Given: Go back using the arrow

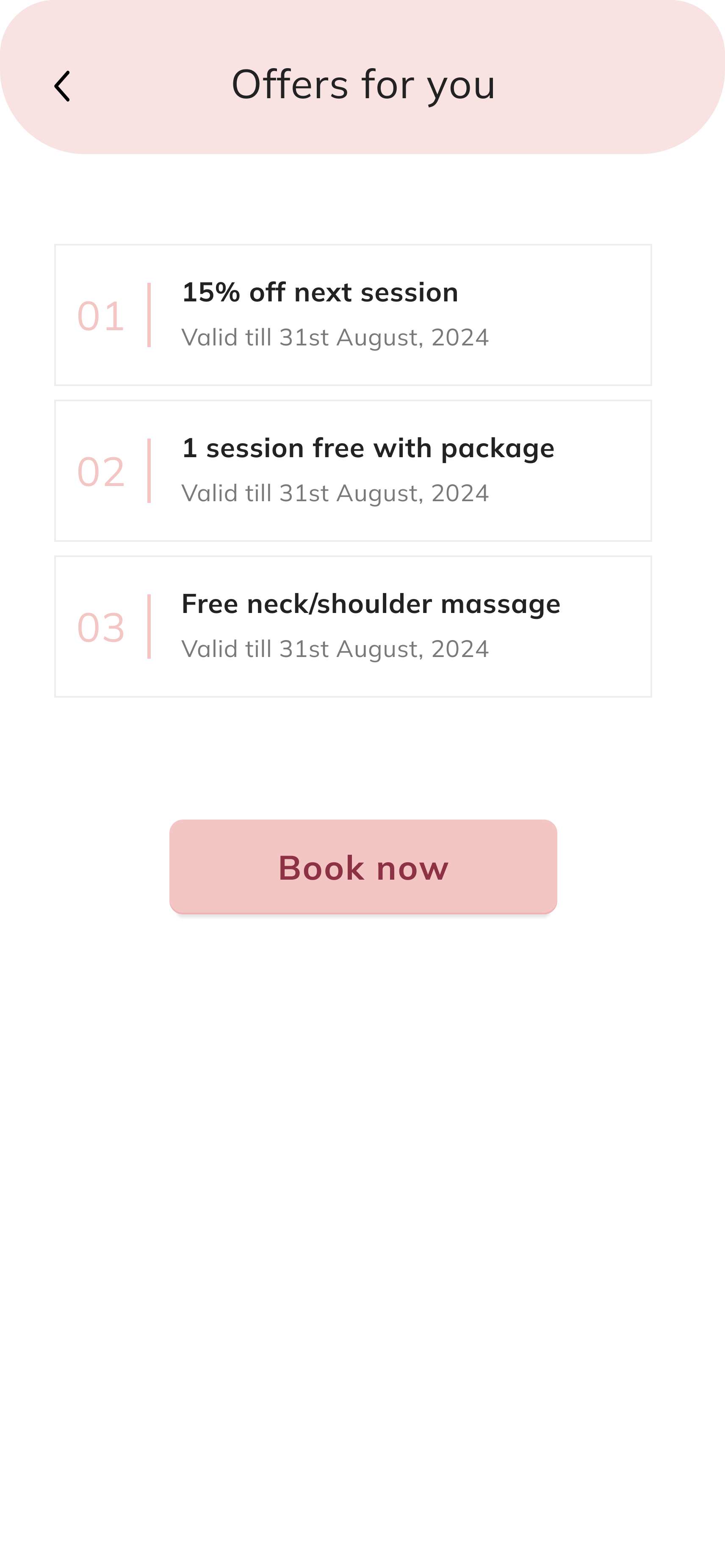Looking at the screenshot, I should [x=62, y=86].
